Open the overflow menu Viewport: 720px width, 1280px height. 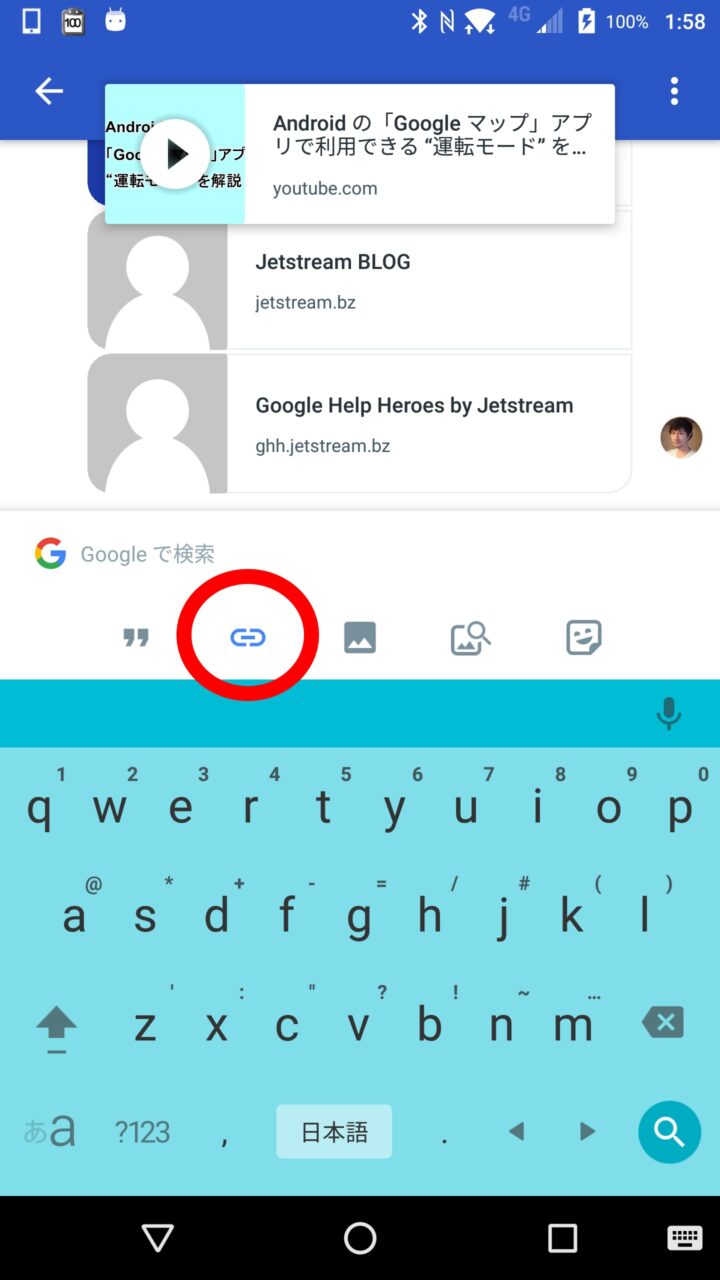click(674, 91)
